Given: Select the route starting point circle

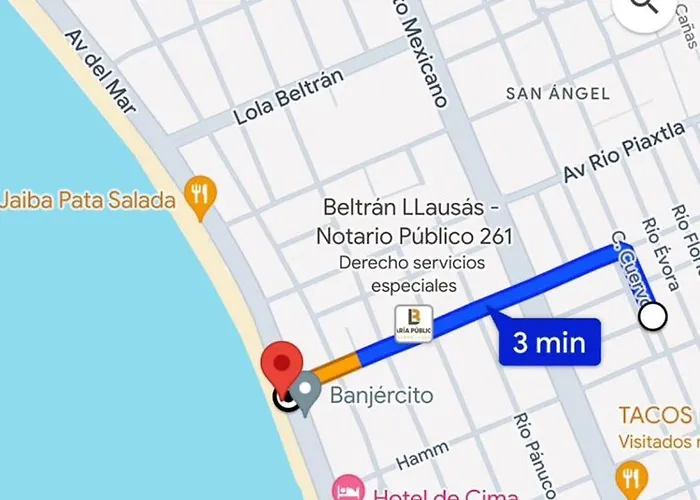Looking at the screenshot, I should click(x=652, y=318).
